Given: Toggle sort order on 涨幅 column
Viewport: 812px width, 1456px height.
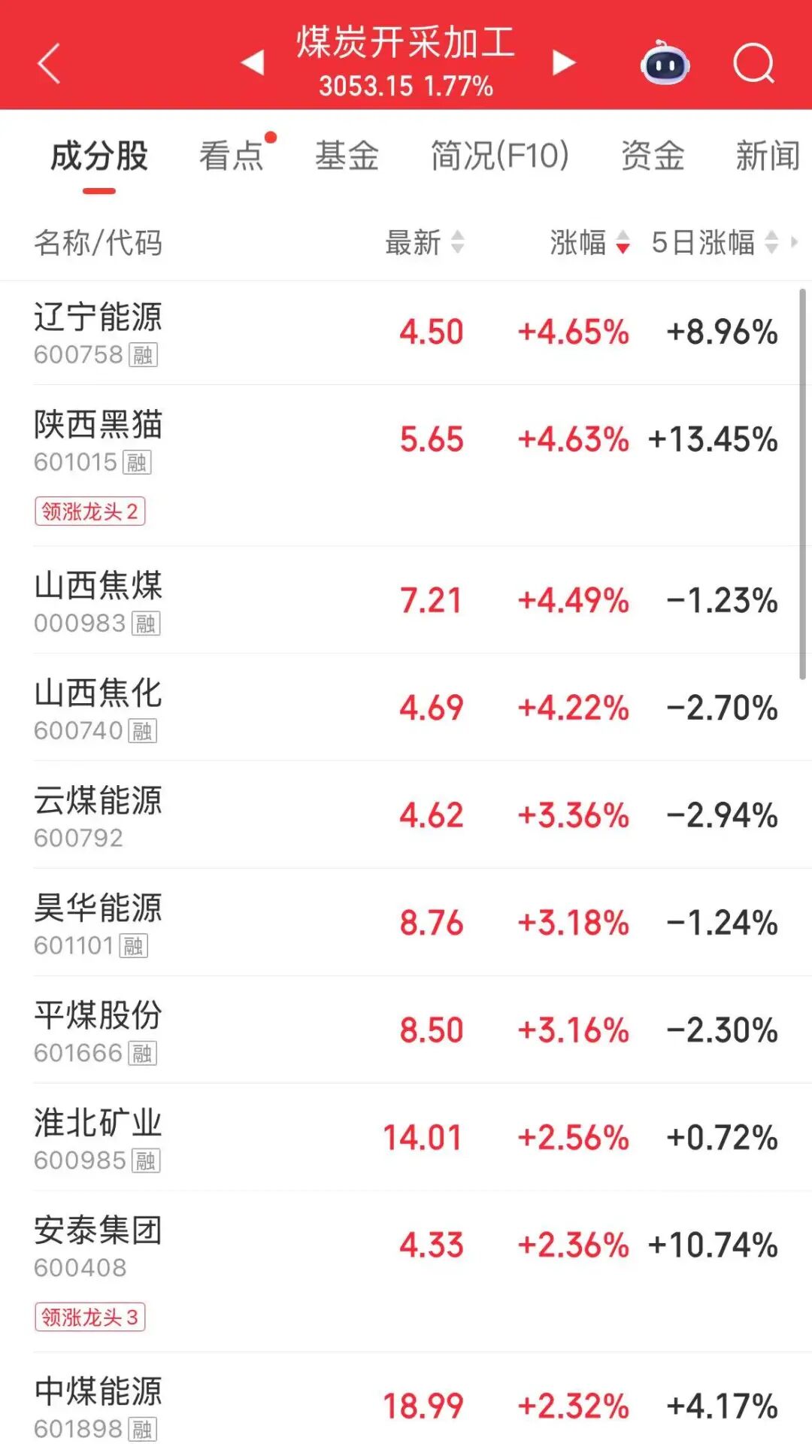Looking at the screenshot, I should 588,242.
